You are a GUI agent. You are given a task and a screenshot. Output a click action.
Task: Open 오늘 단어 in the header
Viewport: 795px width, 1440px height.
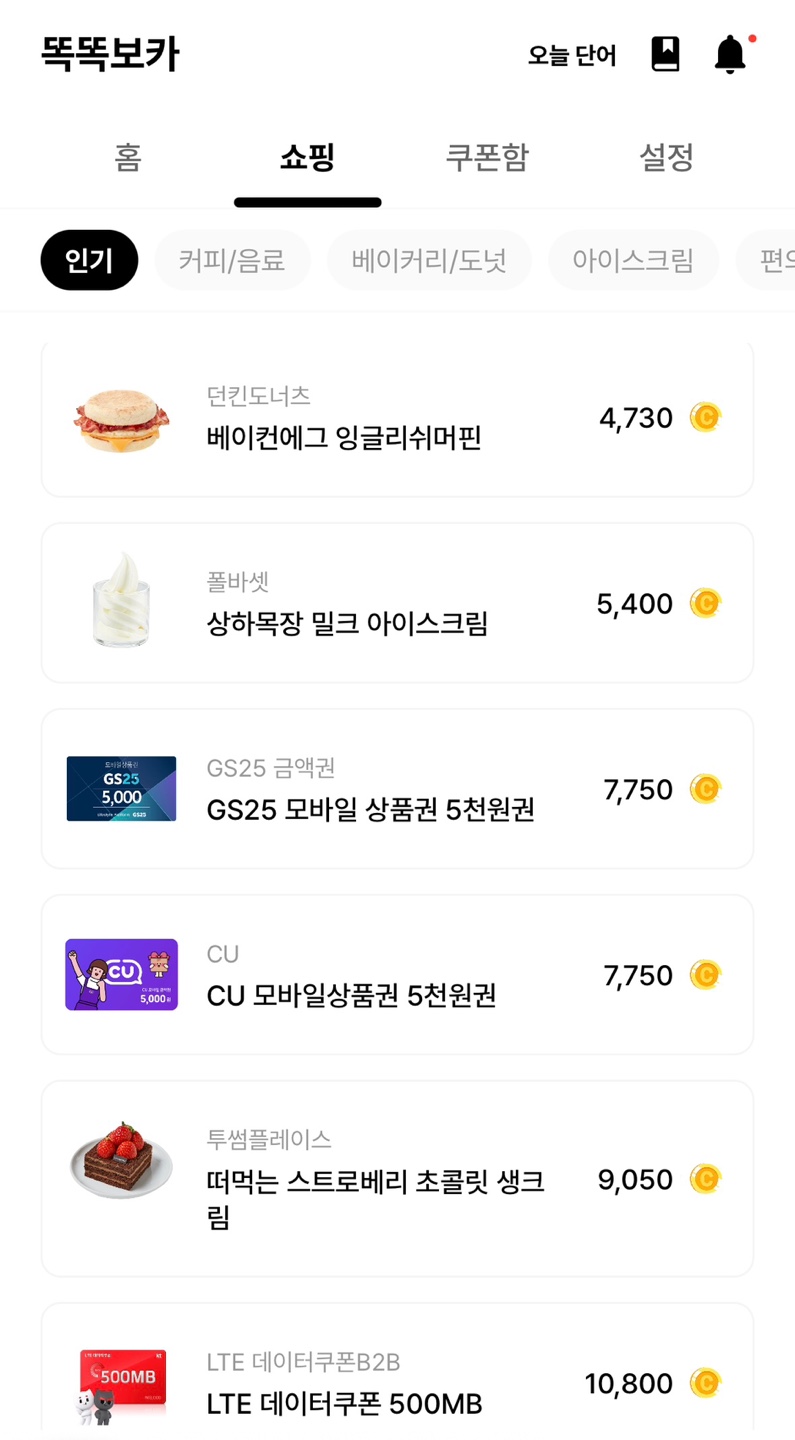point(571,55)
